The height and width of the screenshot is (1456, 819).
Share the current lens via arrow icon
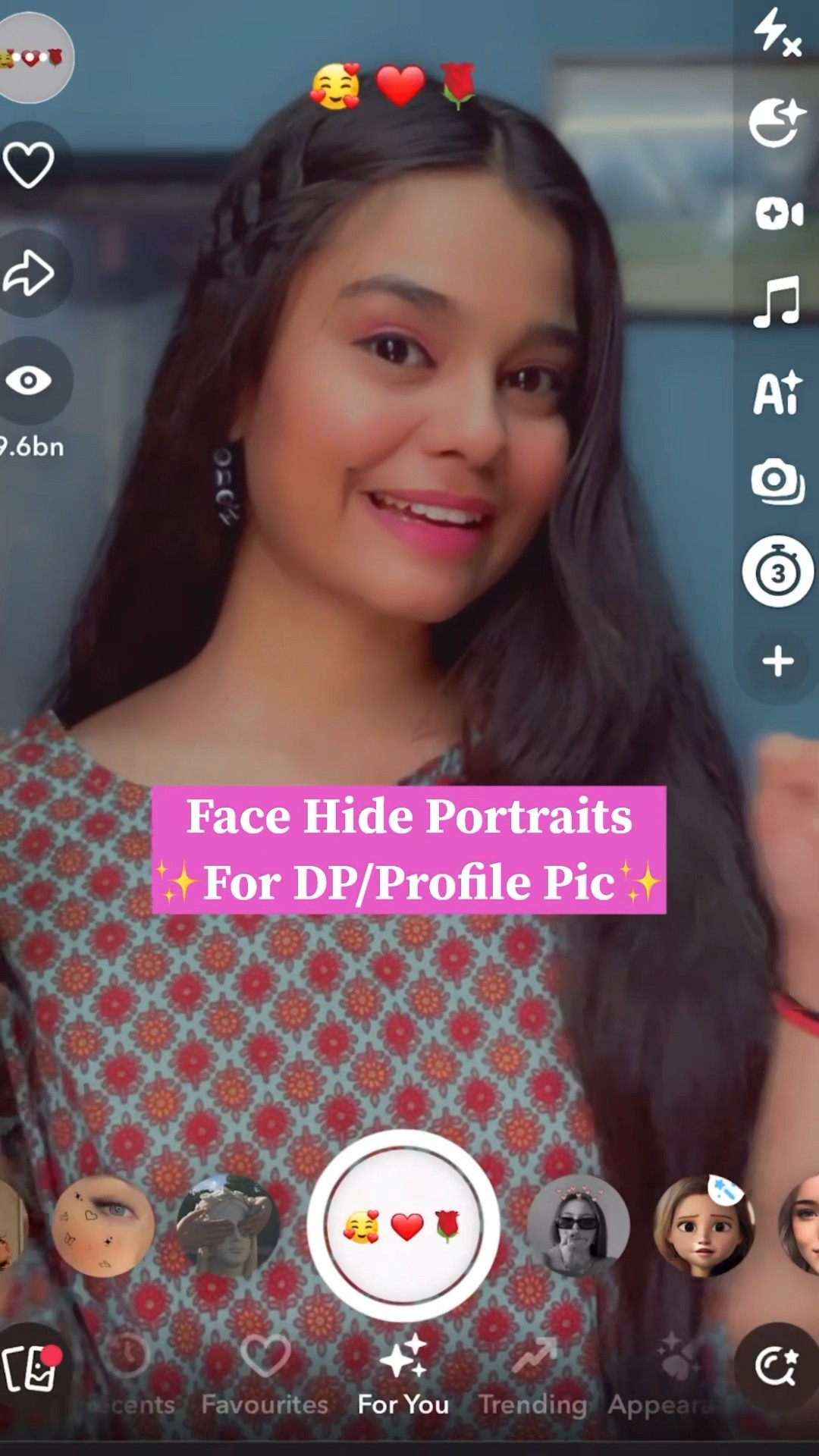click(29, 272)
